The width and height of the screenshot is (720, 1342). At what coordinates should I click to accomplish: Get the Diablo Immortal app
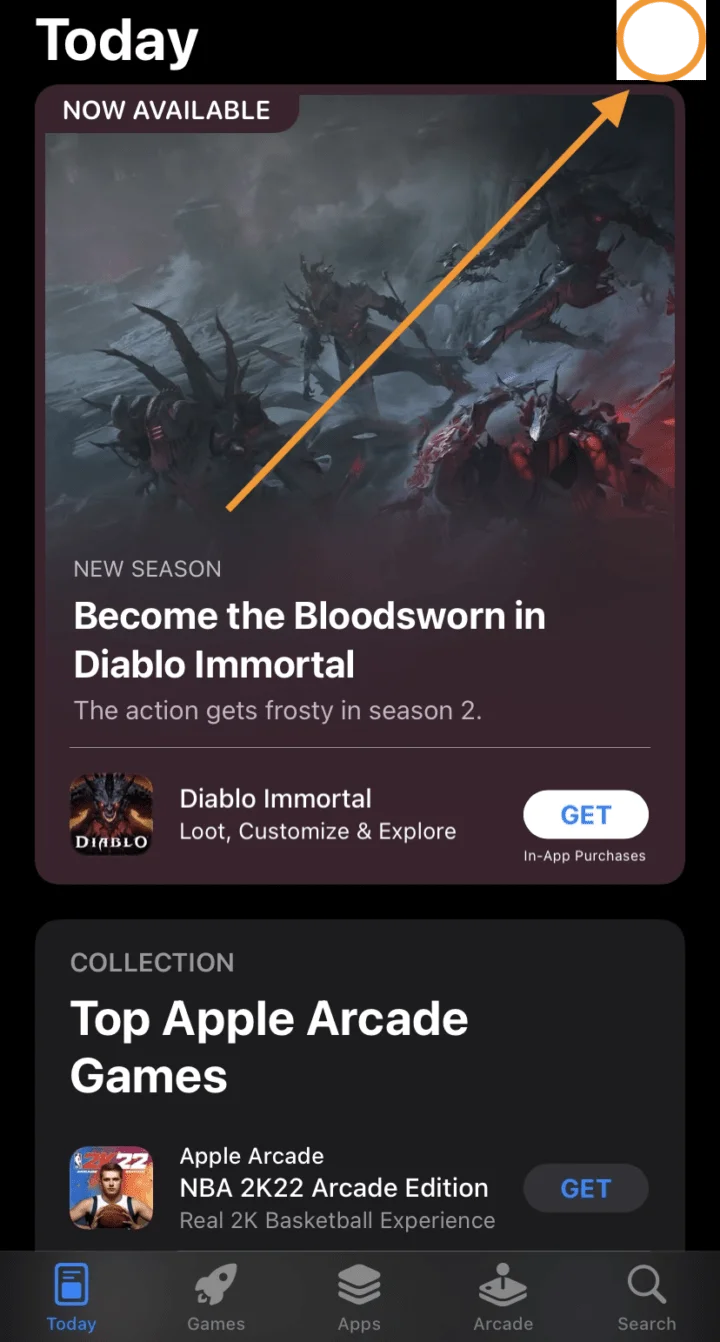pos(585,815)
